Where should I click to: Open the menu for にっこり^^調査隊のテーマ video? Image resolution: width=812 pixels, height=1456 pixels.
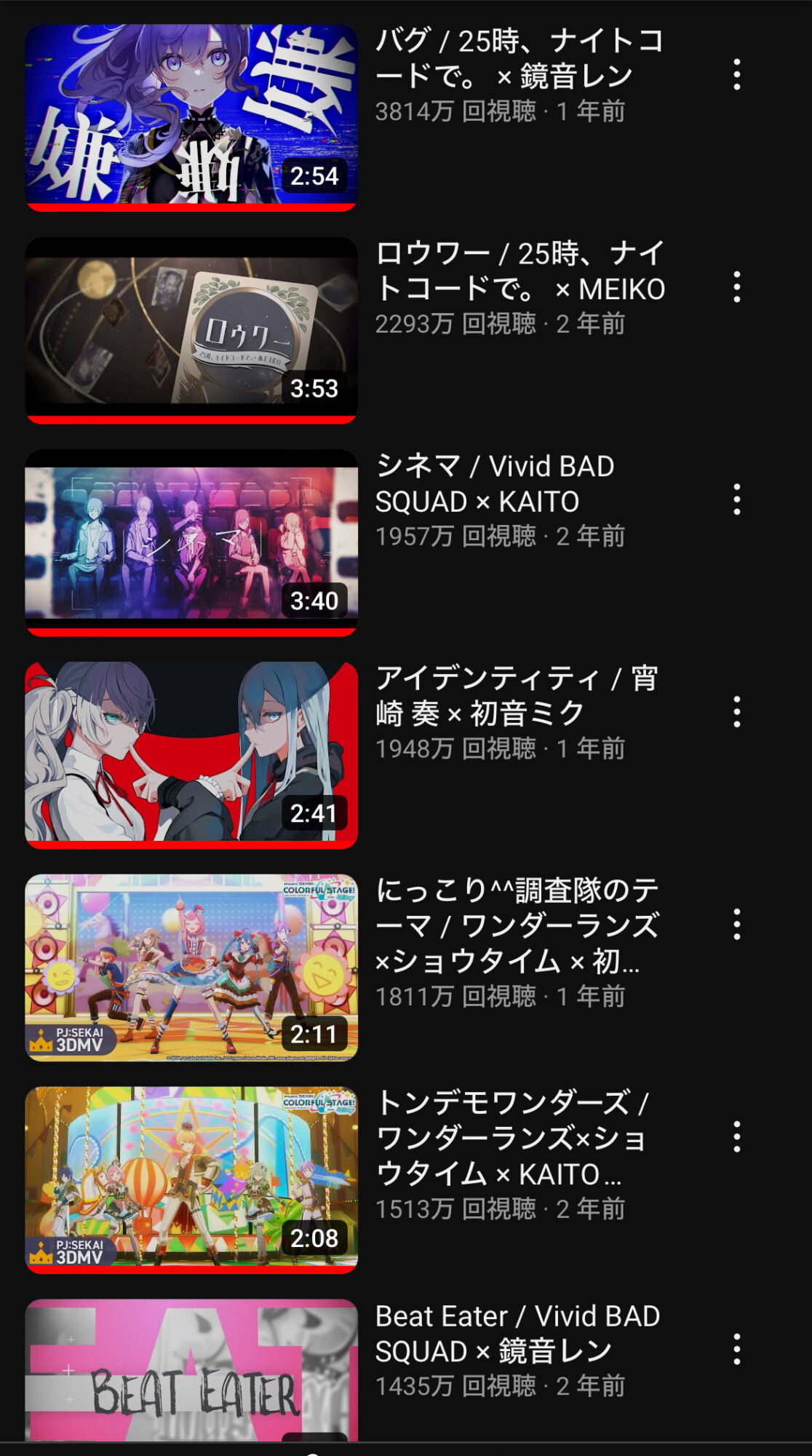[x=736, y=925]
